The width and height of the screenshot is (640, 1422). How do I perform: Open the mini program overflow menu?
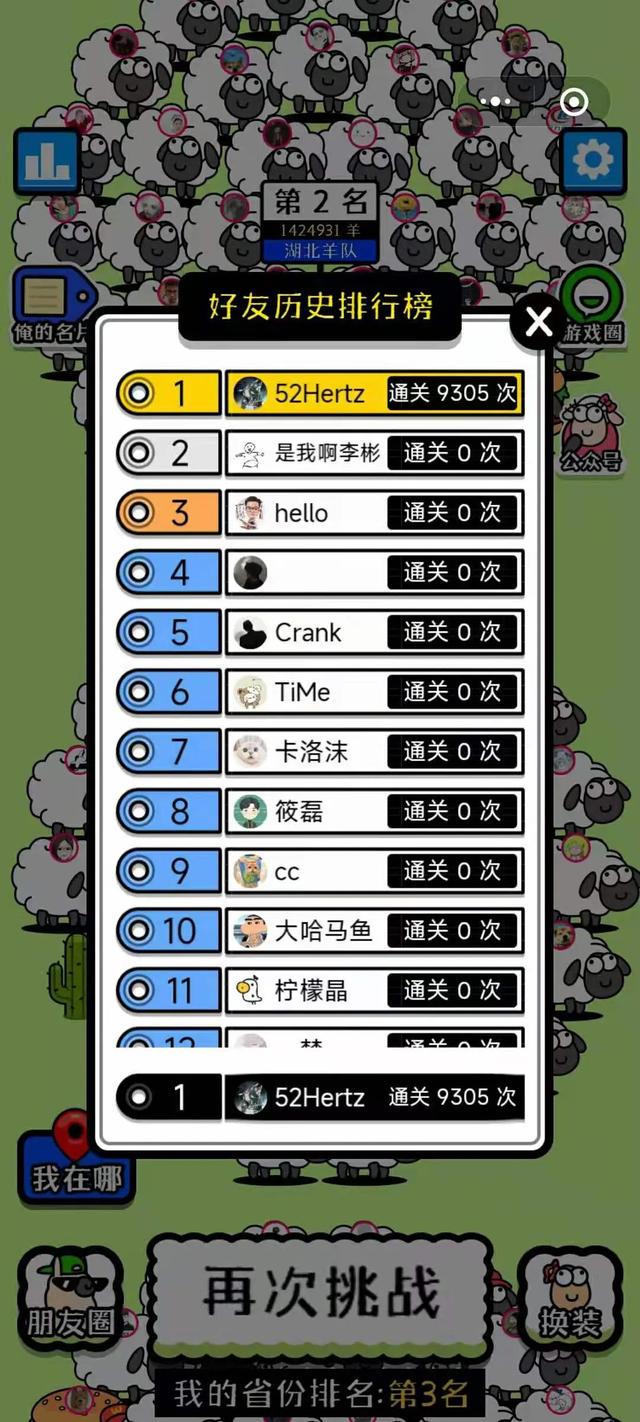[496, 101]
